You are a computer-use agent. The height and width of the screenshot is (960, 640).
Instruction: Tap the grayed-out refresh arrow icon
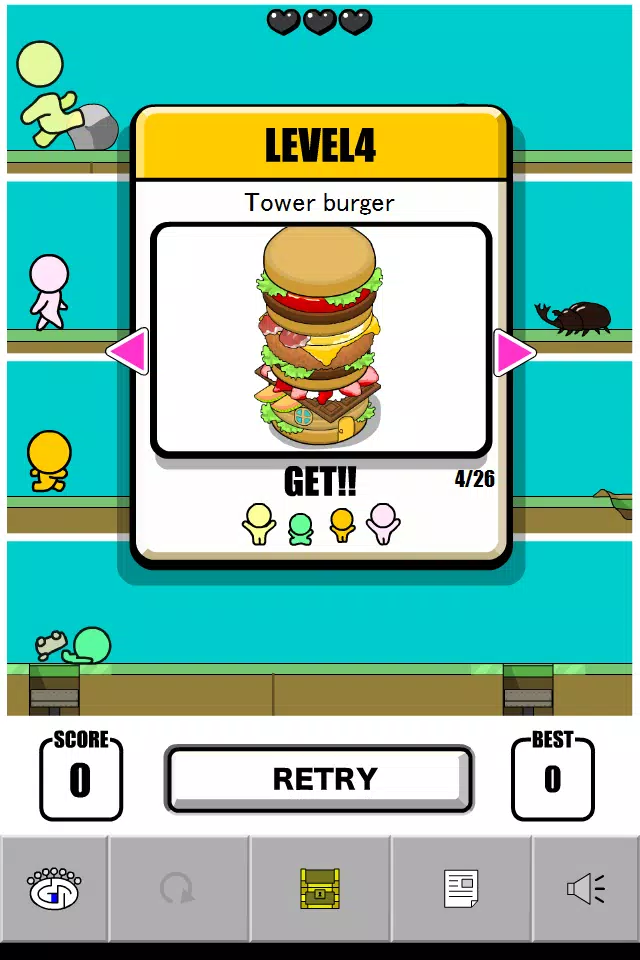(178, 888)
